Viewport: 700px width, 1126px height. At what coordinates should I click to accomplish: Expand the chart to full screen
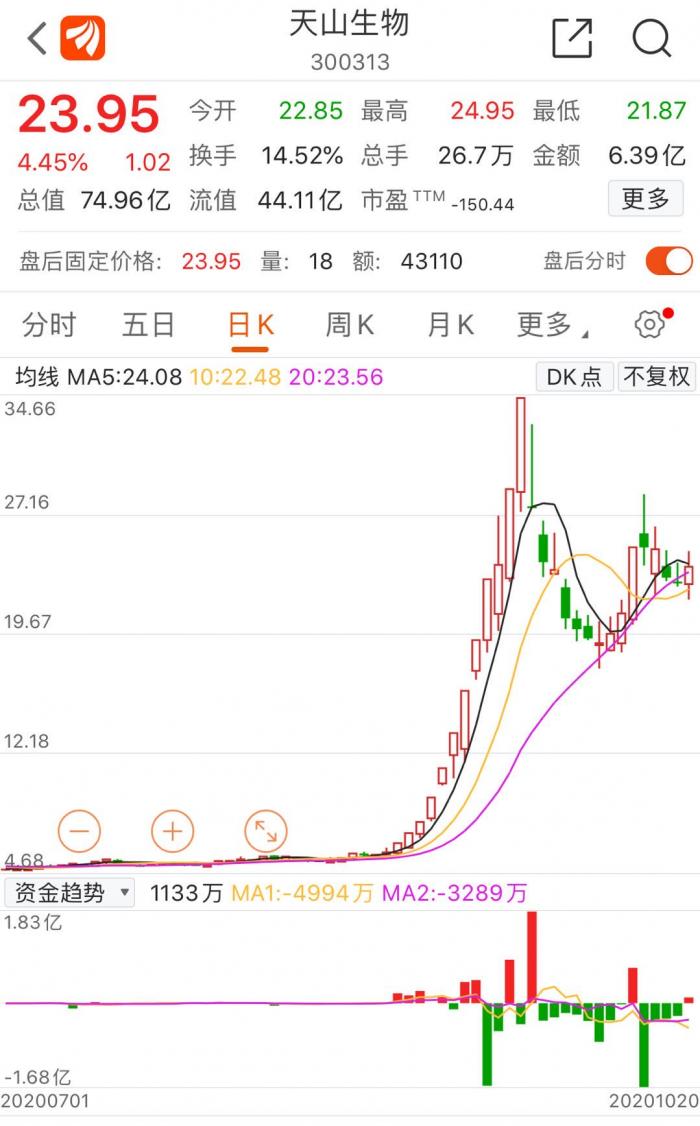point(266,831)
